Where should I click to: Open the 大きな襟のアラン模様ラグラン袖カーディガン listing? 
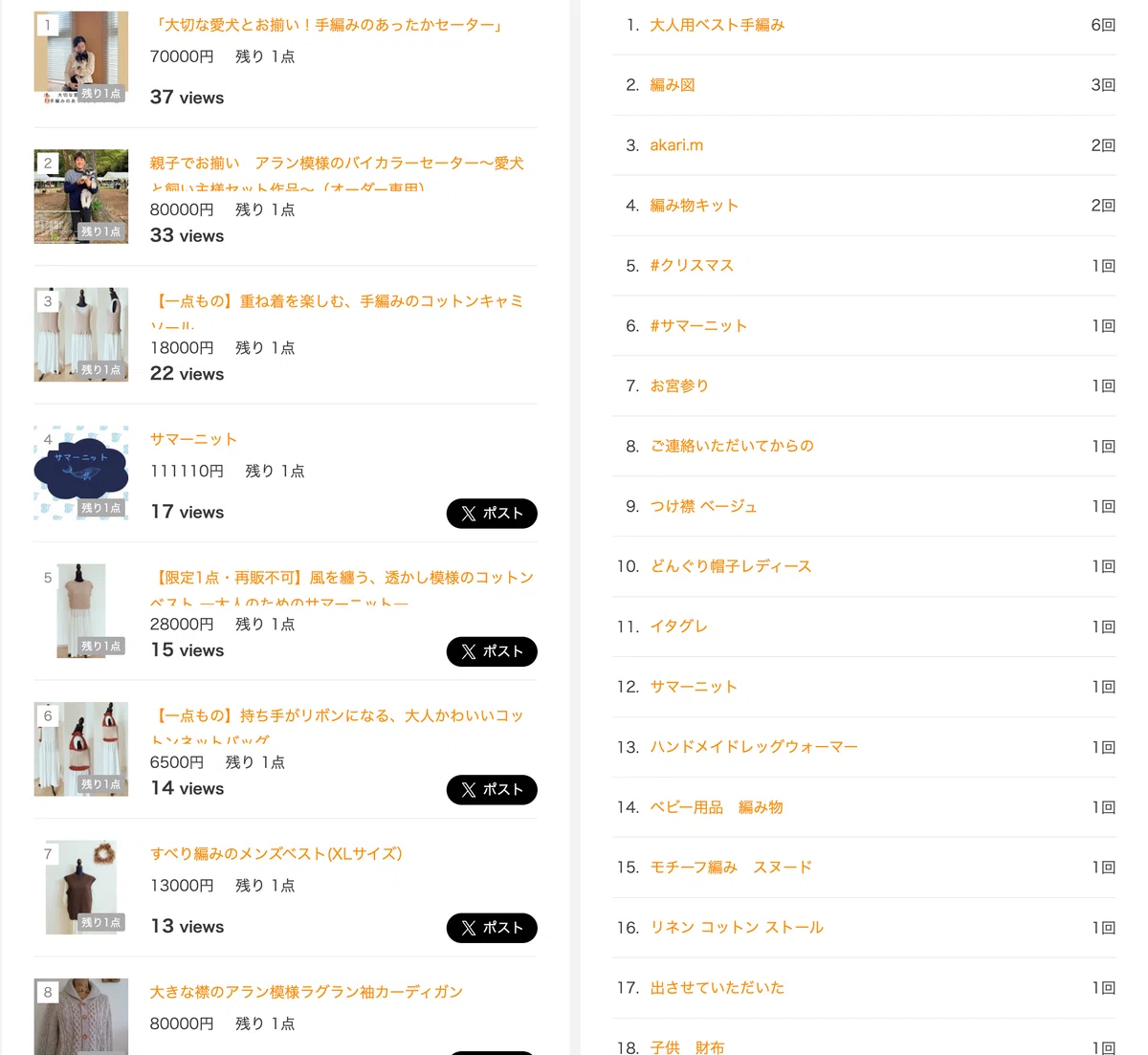[306, 992]
